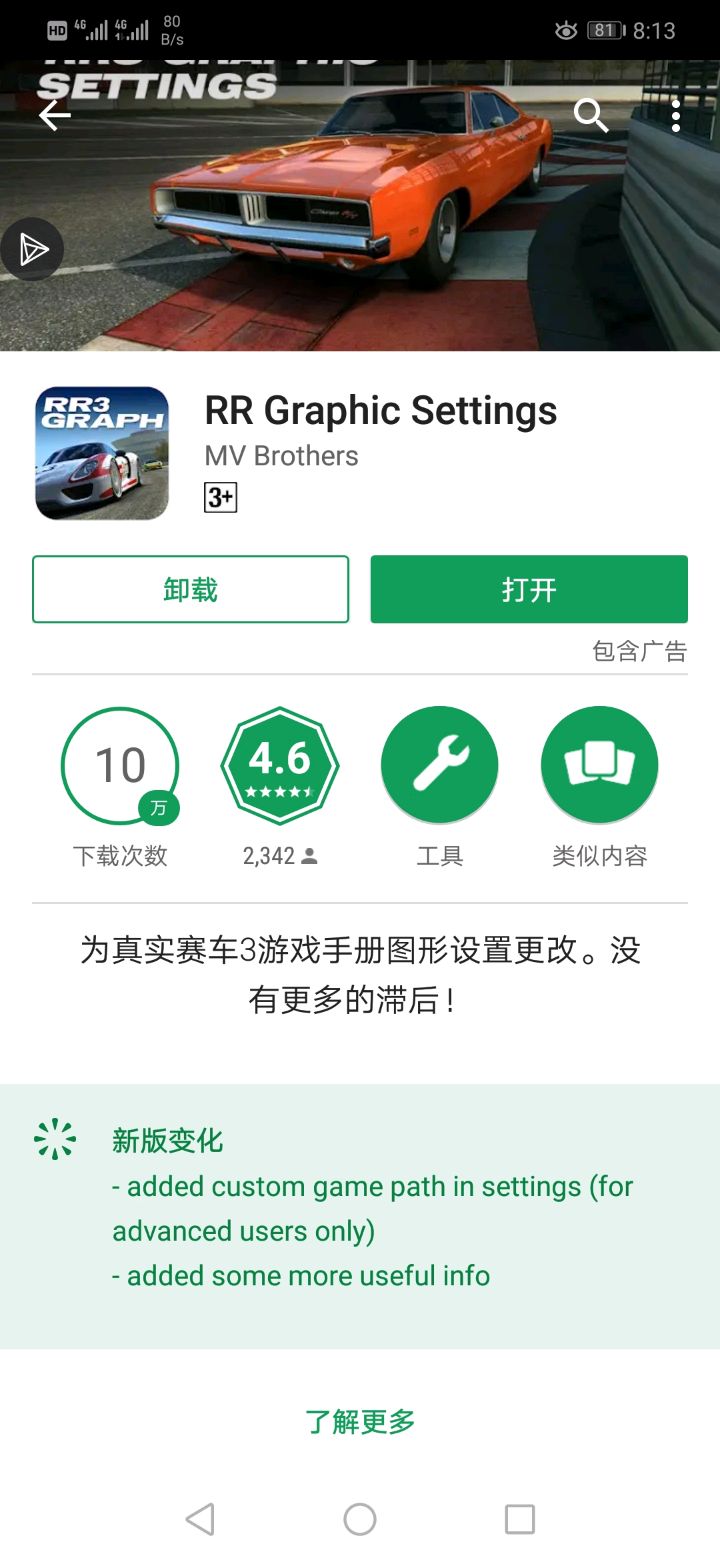Screen dimensions: 720x1560
Task: Open the MV Brothers developer page
Action: pos(281,456)
